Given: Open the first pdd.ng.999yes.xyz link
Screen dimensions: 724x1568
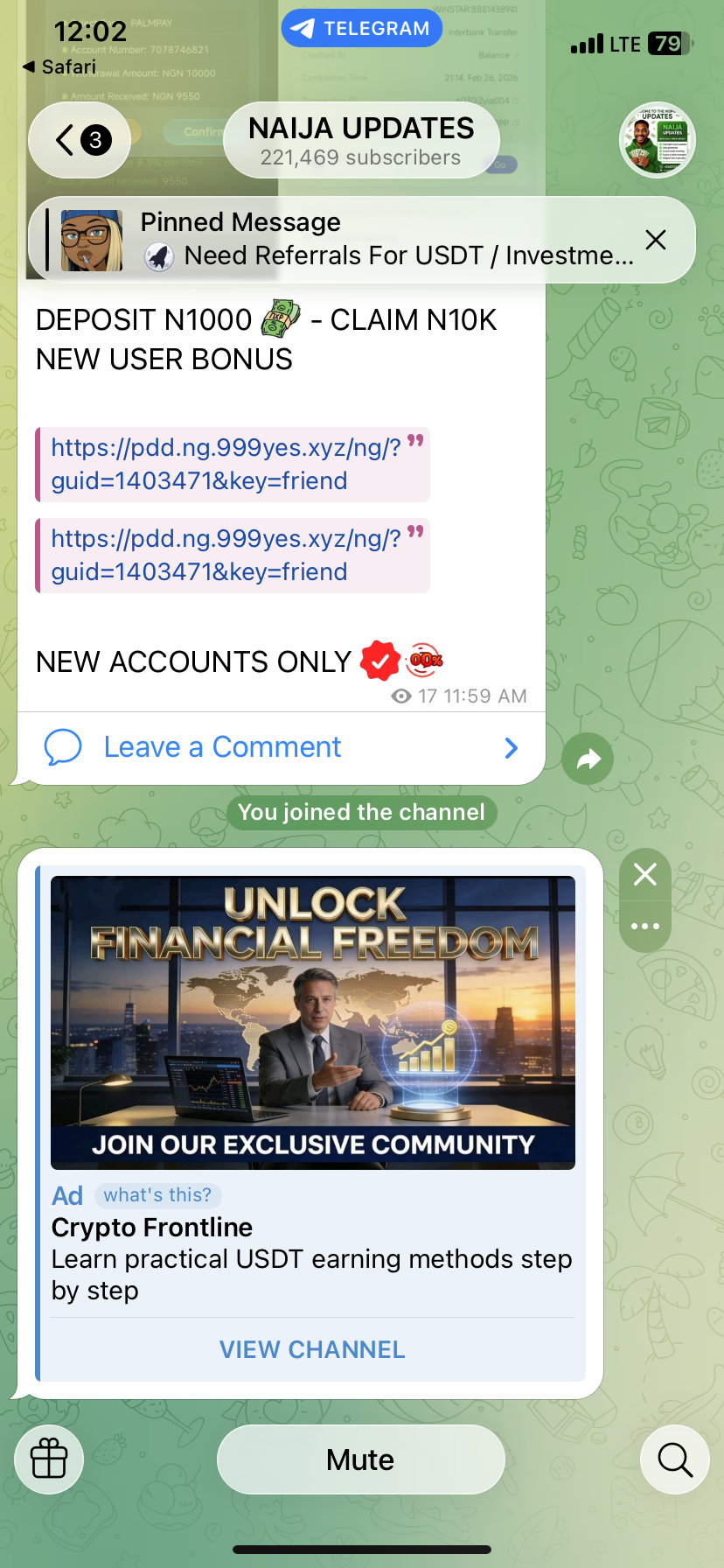Looking at the screenshot, I should 226,464.
